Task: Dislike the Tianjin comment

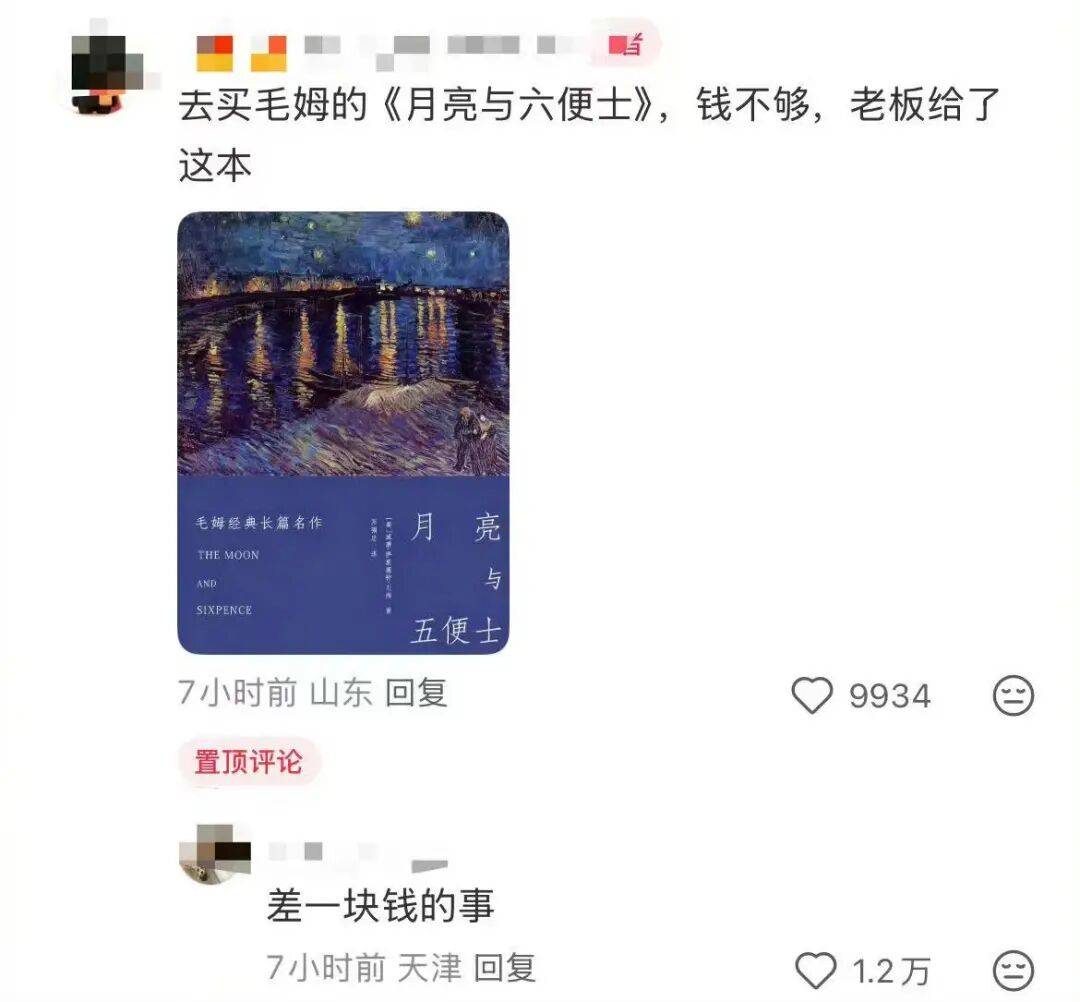Action: pyautogui.click(x=1012, y=970)
